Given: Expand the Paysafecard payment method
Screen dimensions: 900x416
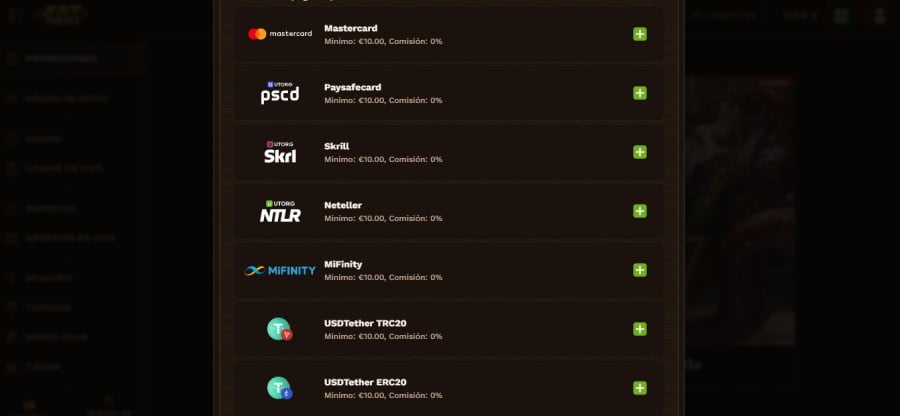Looking at the screenshot, I should pos(640,93).
